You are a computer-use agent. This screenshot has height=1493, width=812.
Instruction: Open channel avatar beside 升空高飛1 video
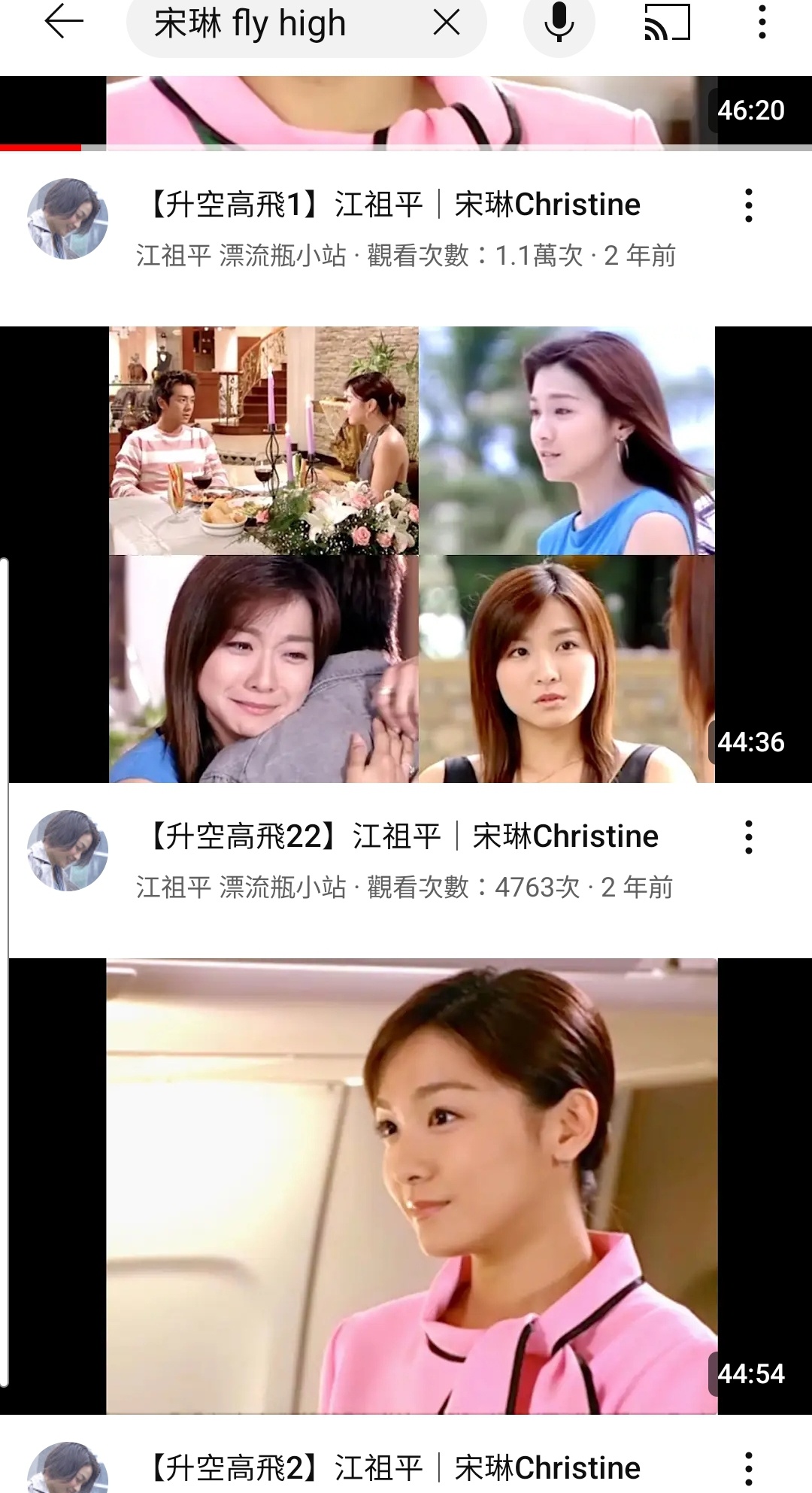click(x=68, y=219)
